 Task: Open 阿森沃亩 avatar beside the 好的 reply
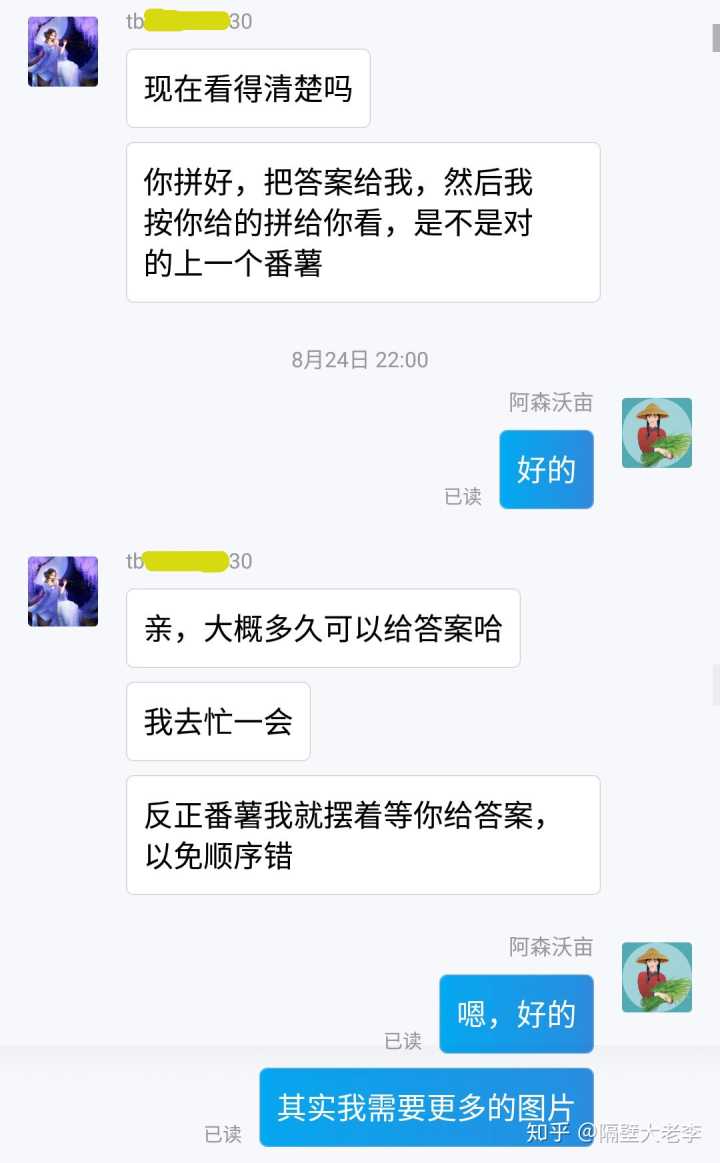pyautogui.click(x=657, y=433)
